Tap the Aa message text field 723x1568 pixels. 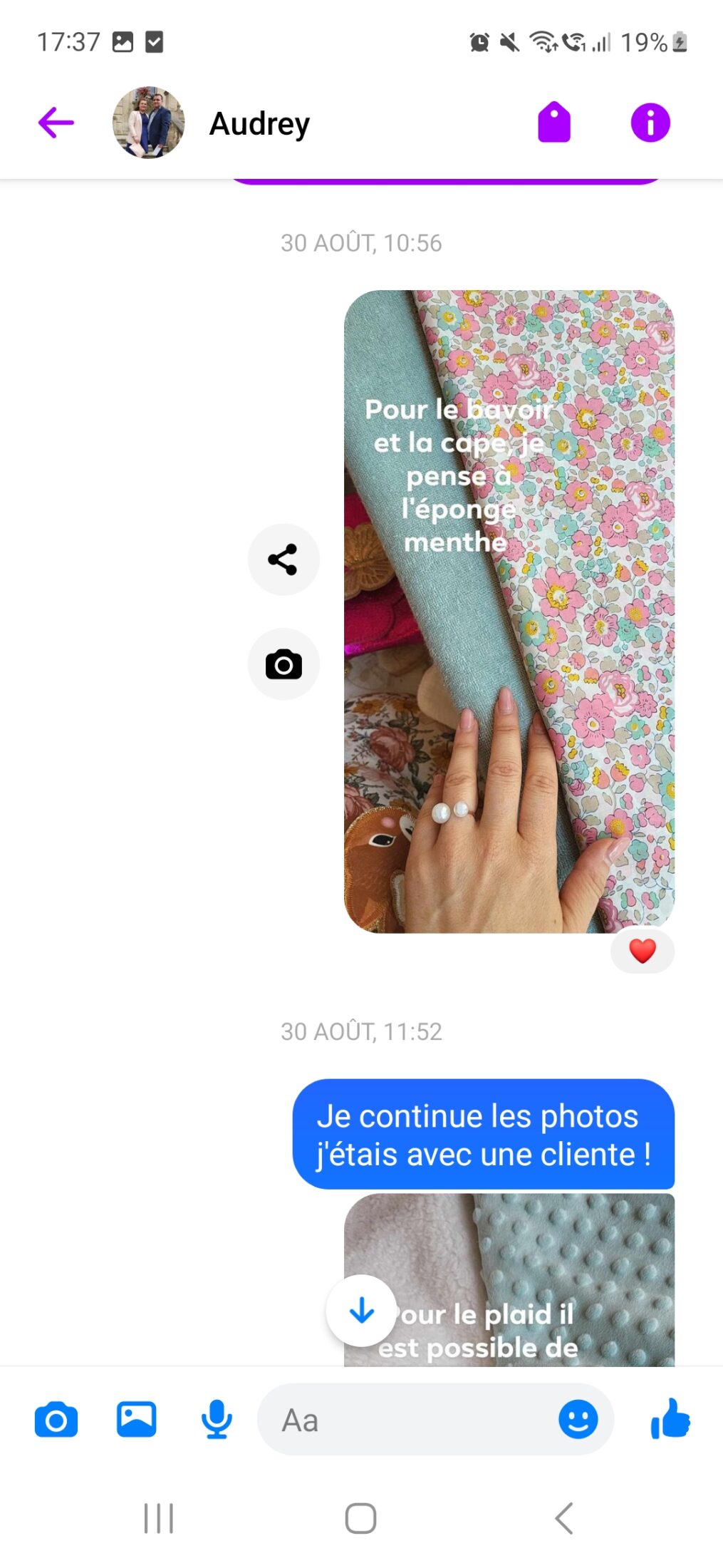point(406,1420)
